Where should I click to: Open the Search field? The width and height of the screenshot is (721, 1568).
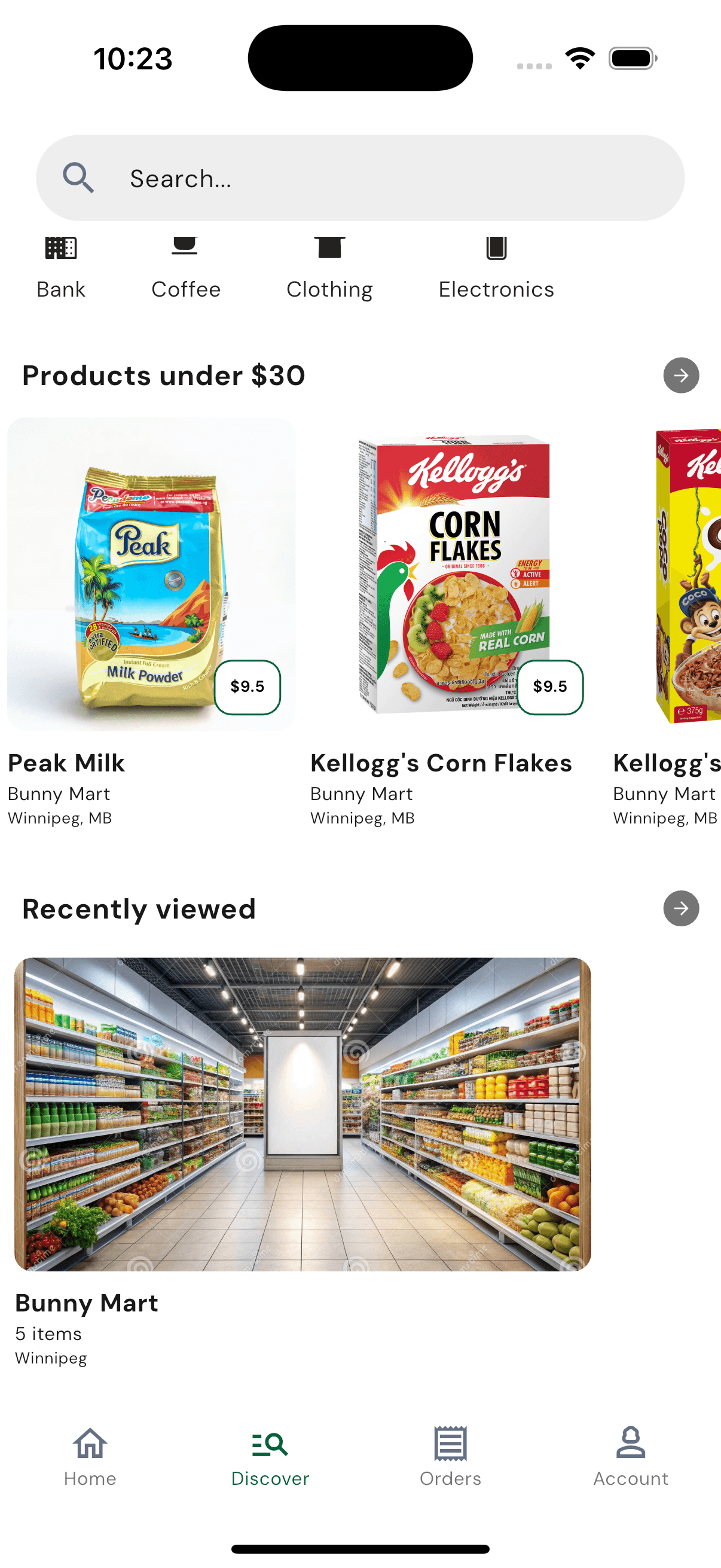360,178
